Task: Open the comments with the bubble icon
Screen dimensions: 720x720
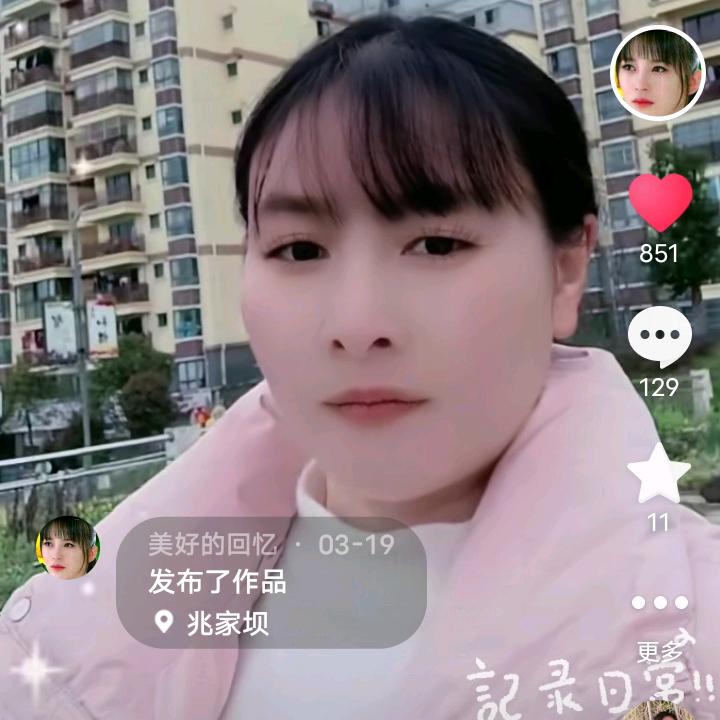Action: click(x=659, y=337)
